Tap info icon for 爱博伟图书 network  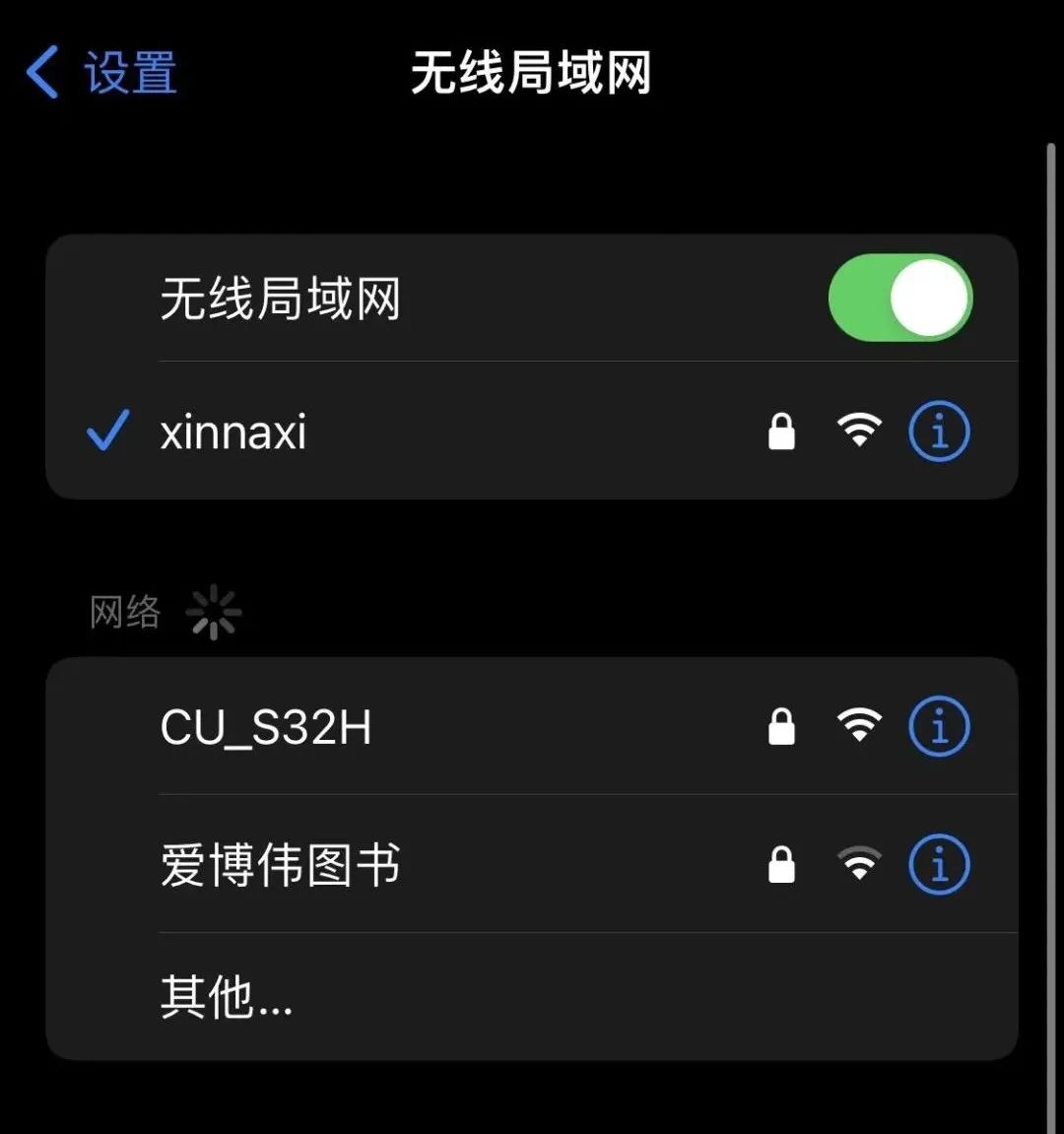[x=938, y=864]
